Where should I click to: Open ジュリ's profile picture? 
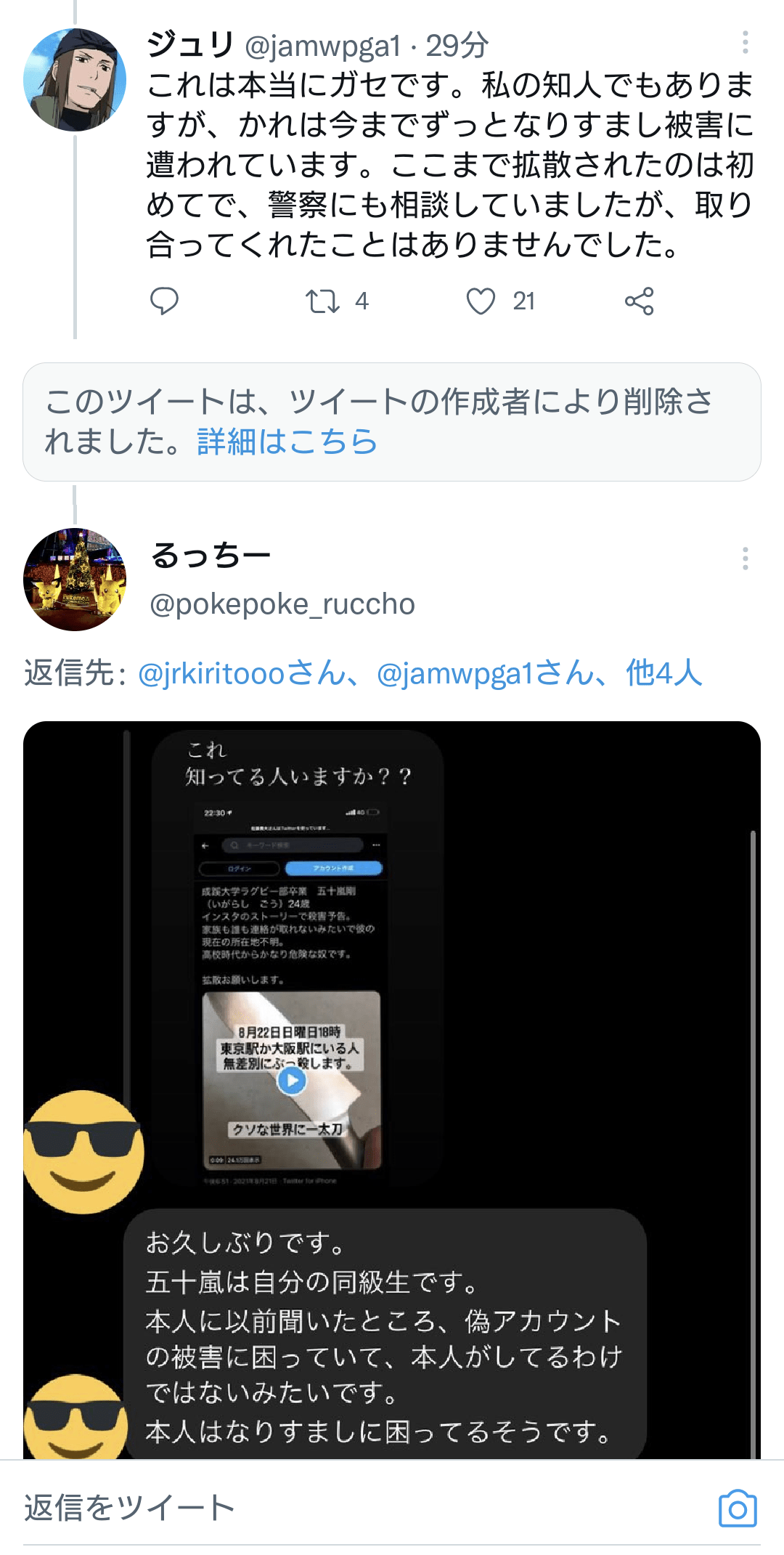75,80
